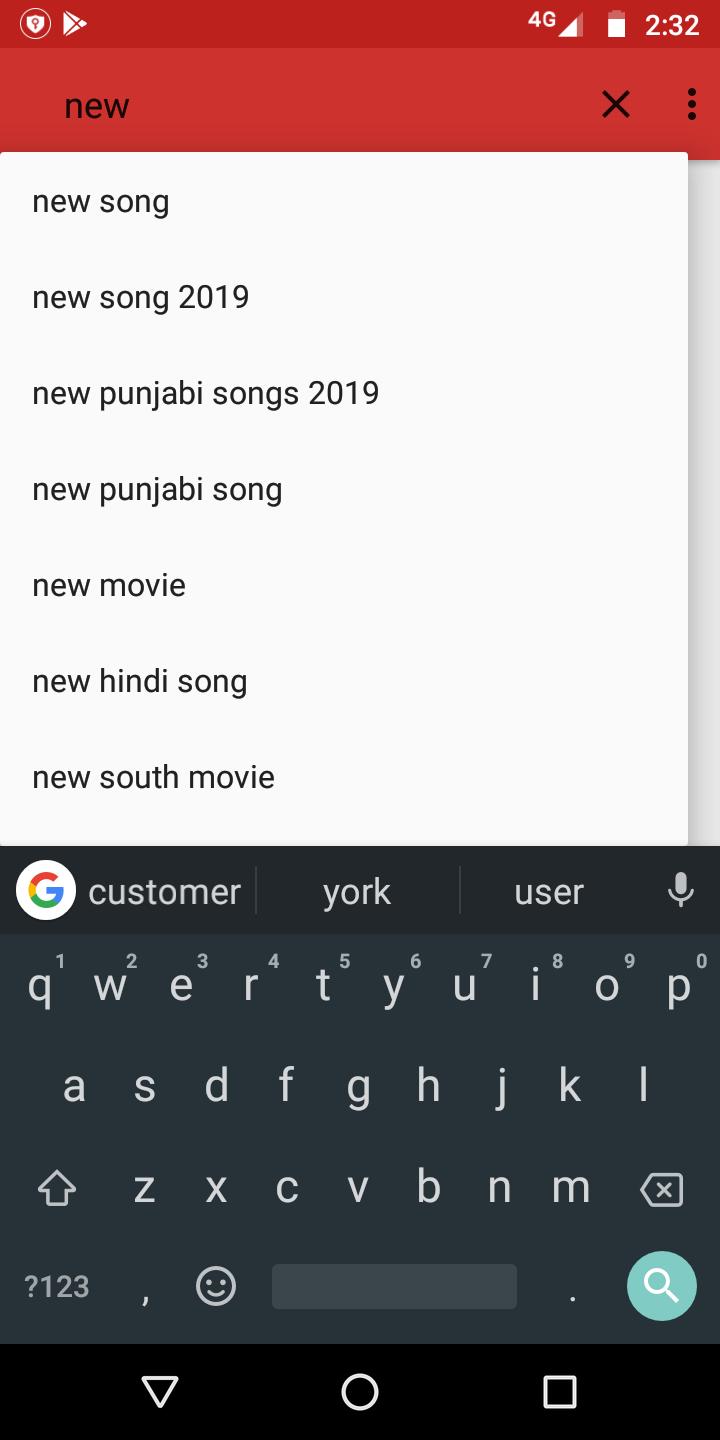Clear the search text with X
Image resolution: width=720 pixels, height=1440 pixels.
tap(616, 104)
